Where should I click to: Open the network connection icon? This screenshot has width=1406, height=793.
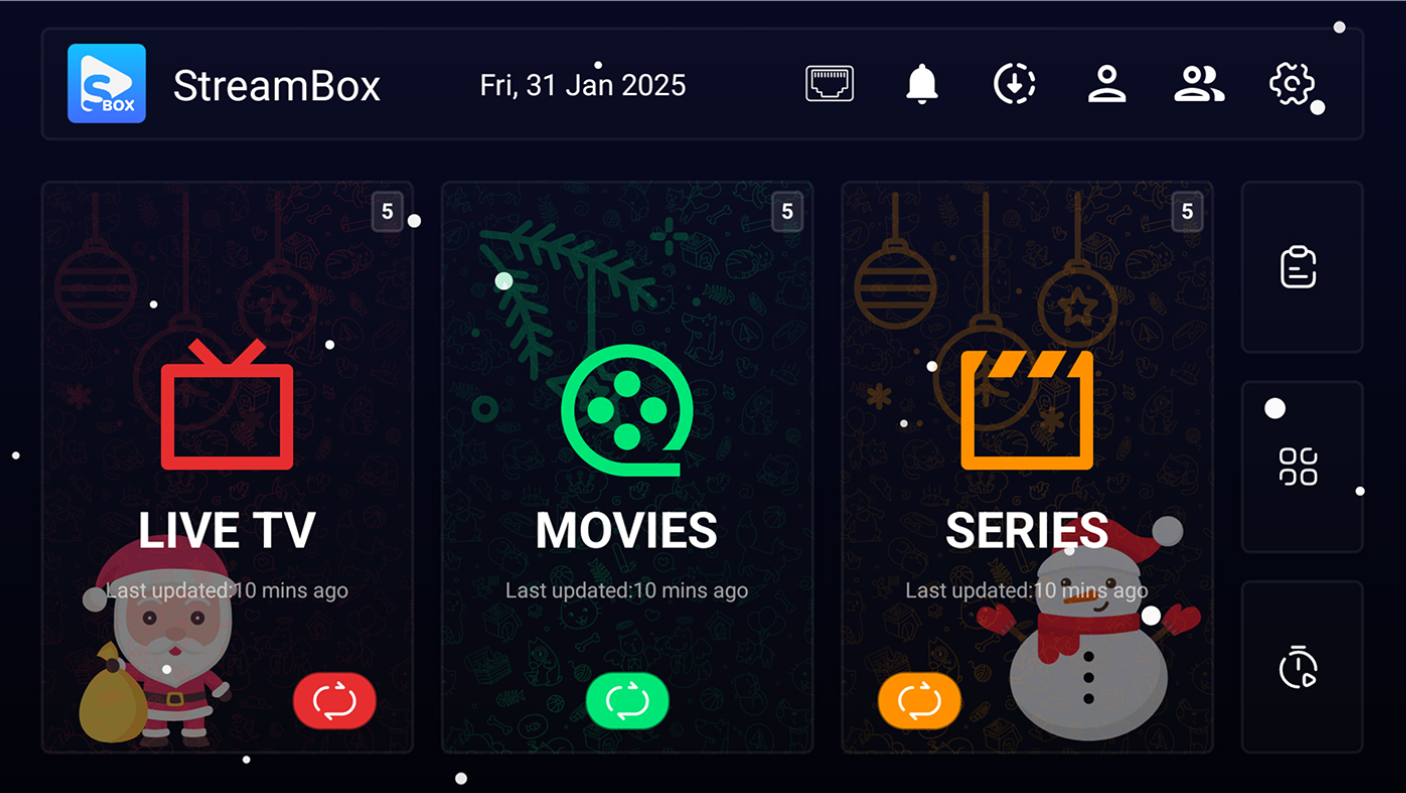(x=829, y=84)
